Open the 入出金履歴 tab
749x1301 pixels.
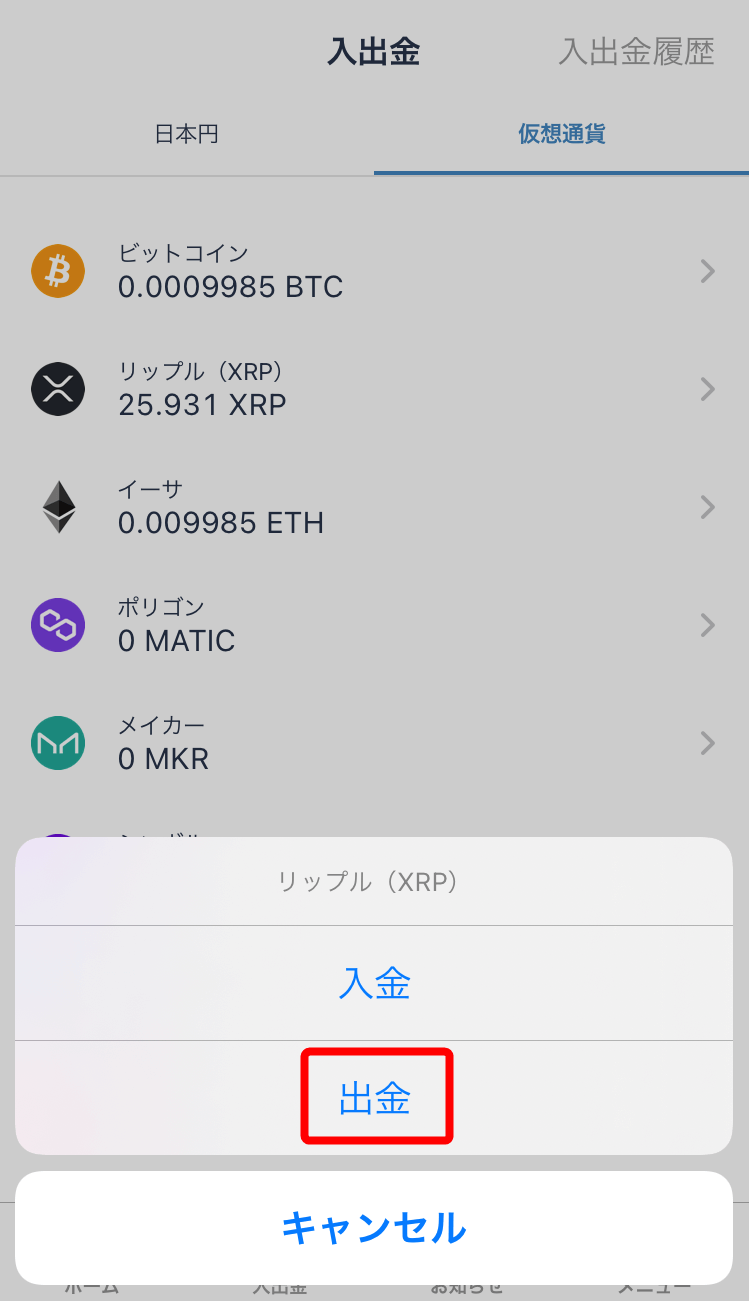click(x=635, y=52)
